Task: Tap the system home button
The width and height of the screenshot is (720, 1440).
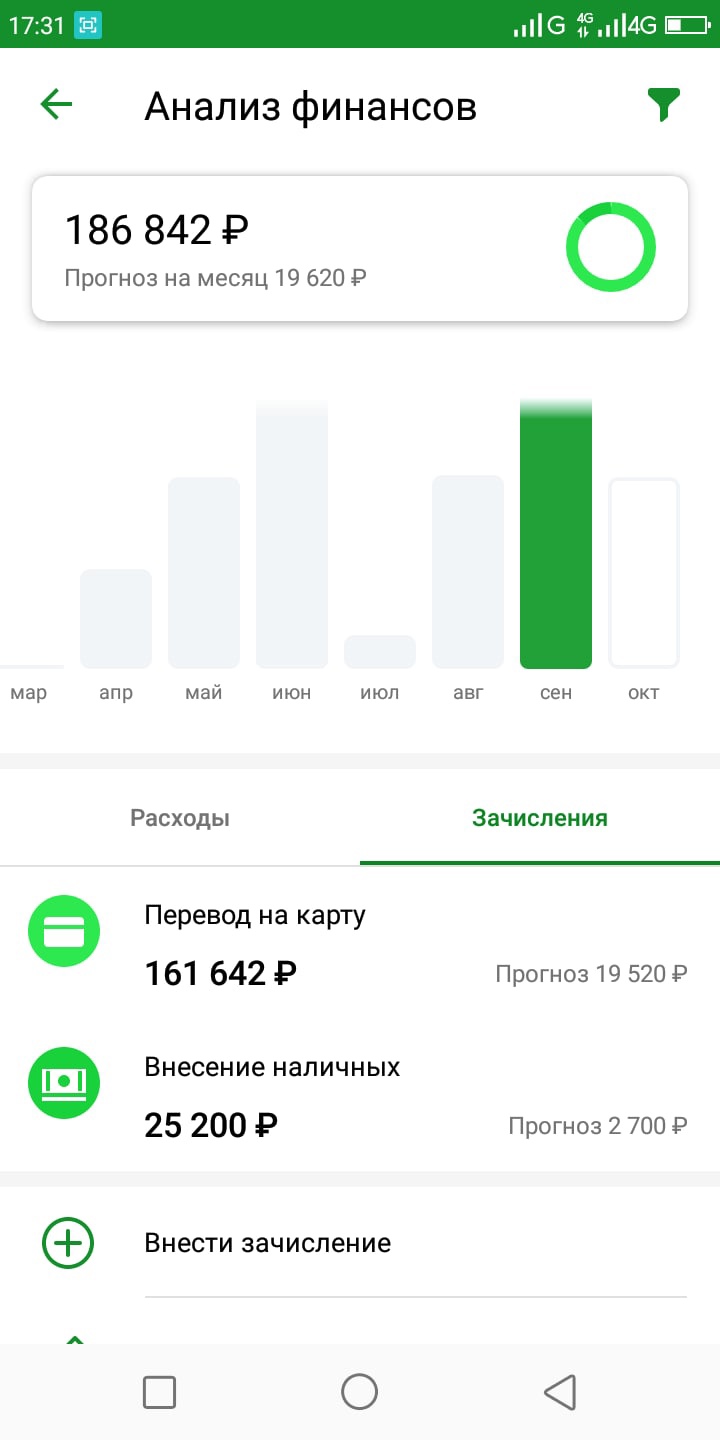Action: coord(360,1391)
